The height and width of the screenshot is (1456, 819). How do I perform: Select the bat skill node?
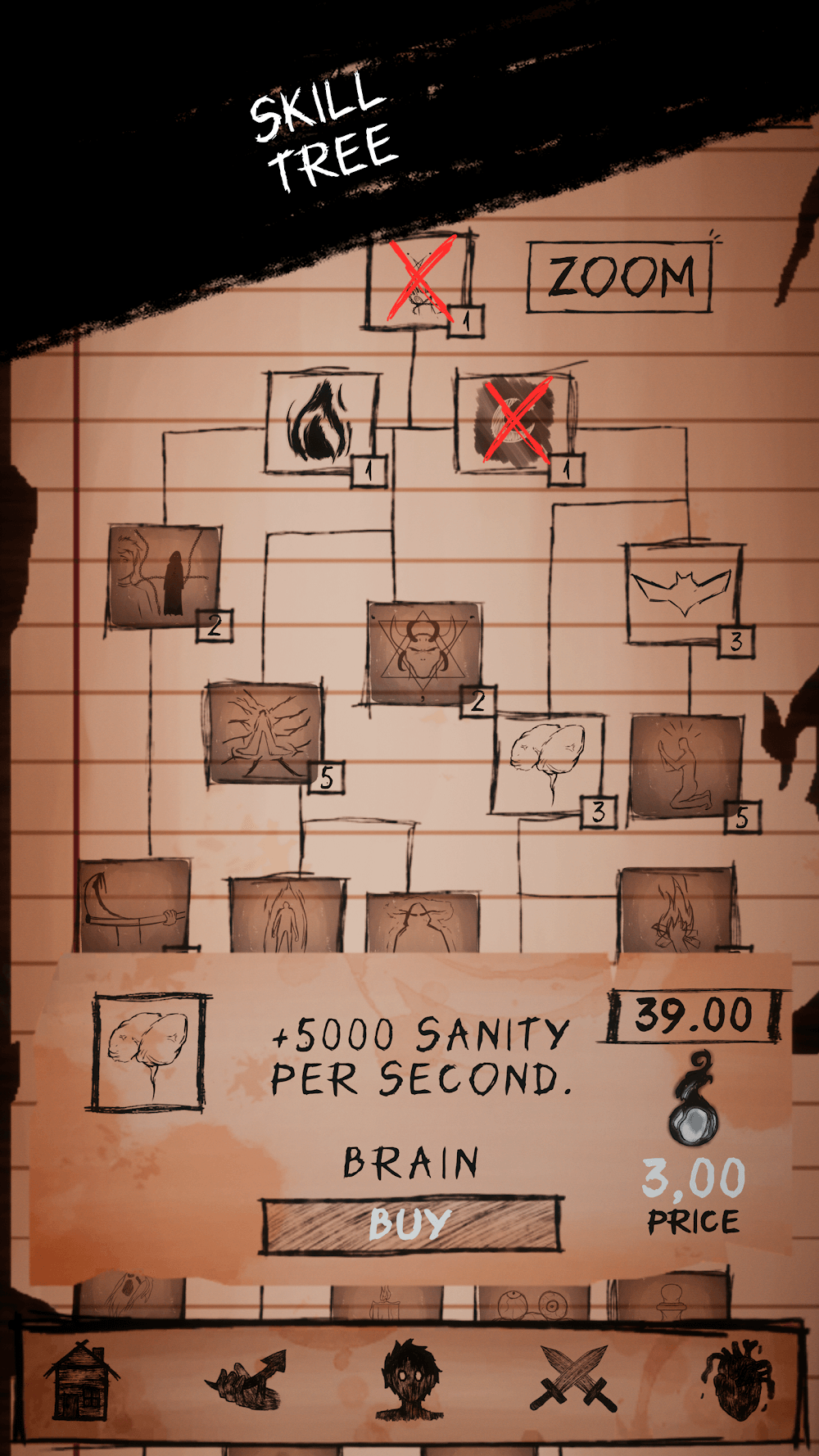coord(681,594)
